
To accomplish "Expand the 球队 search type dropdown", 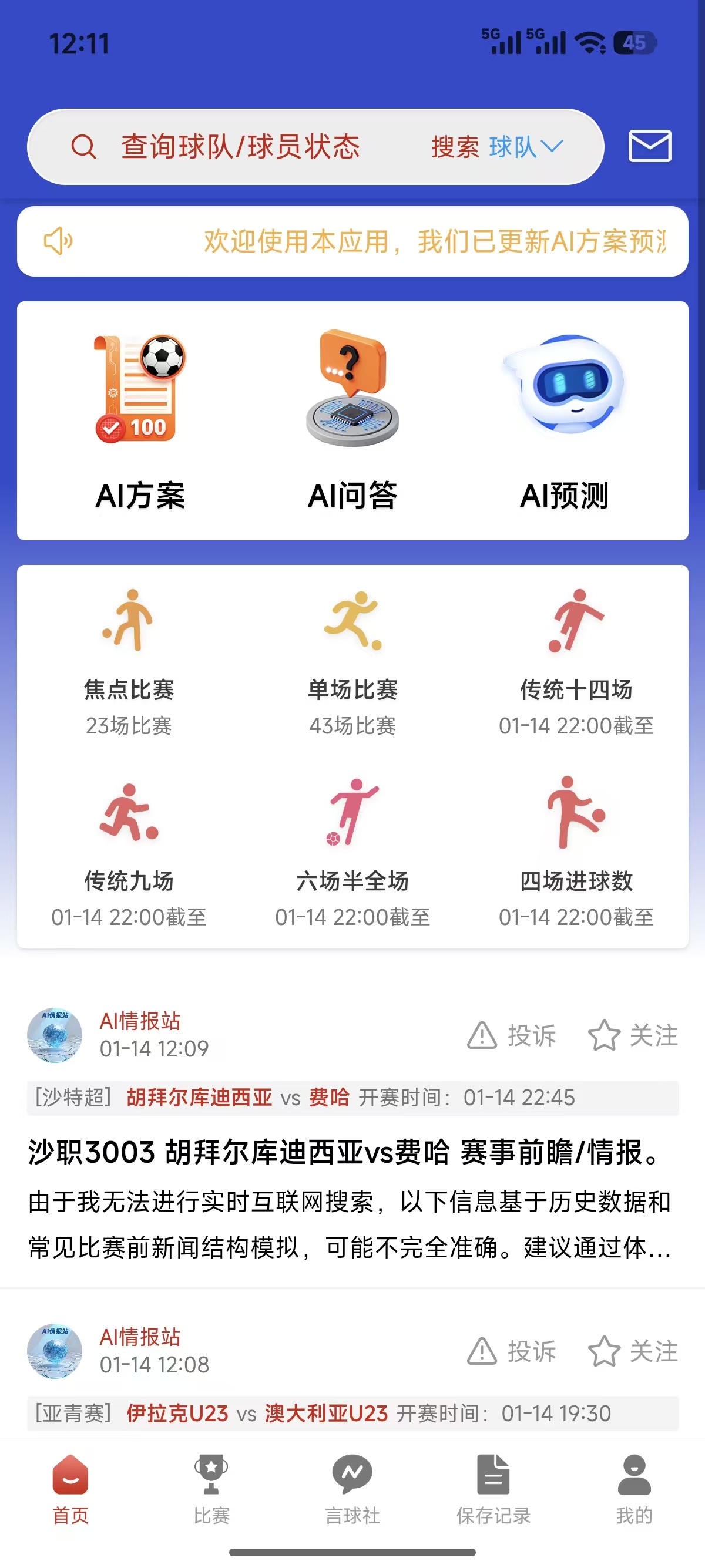I will (526, 147).
